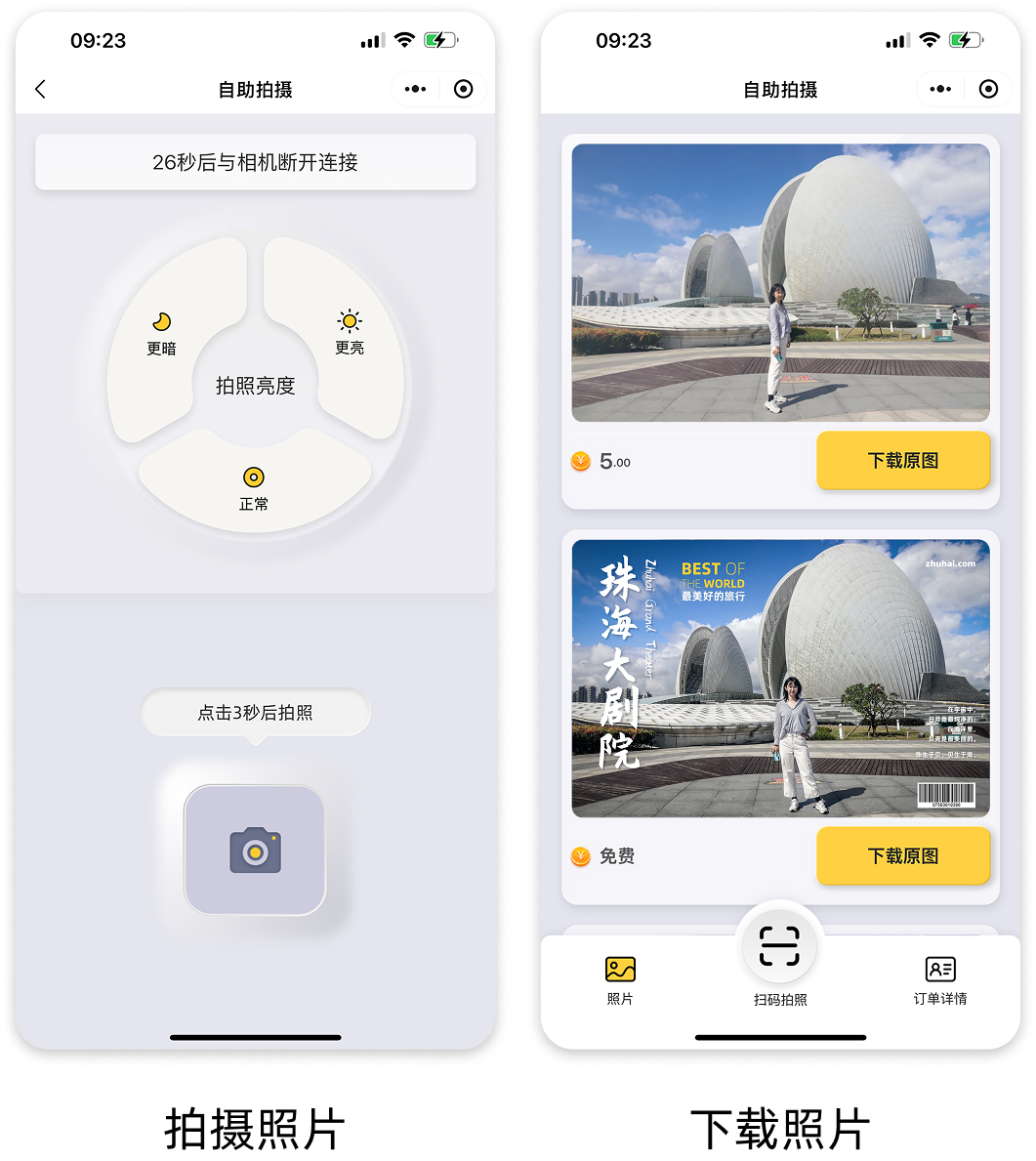Tap the back chevron on the 自助拍摄 page

(x=39, y=89)
